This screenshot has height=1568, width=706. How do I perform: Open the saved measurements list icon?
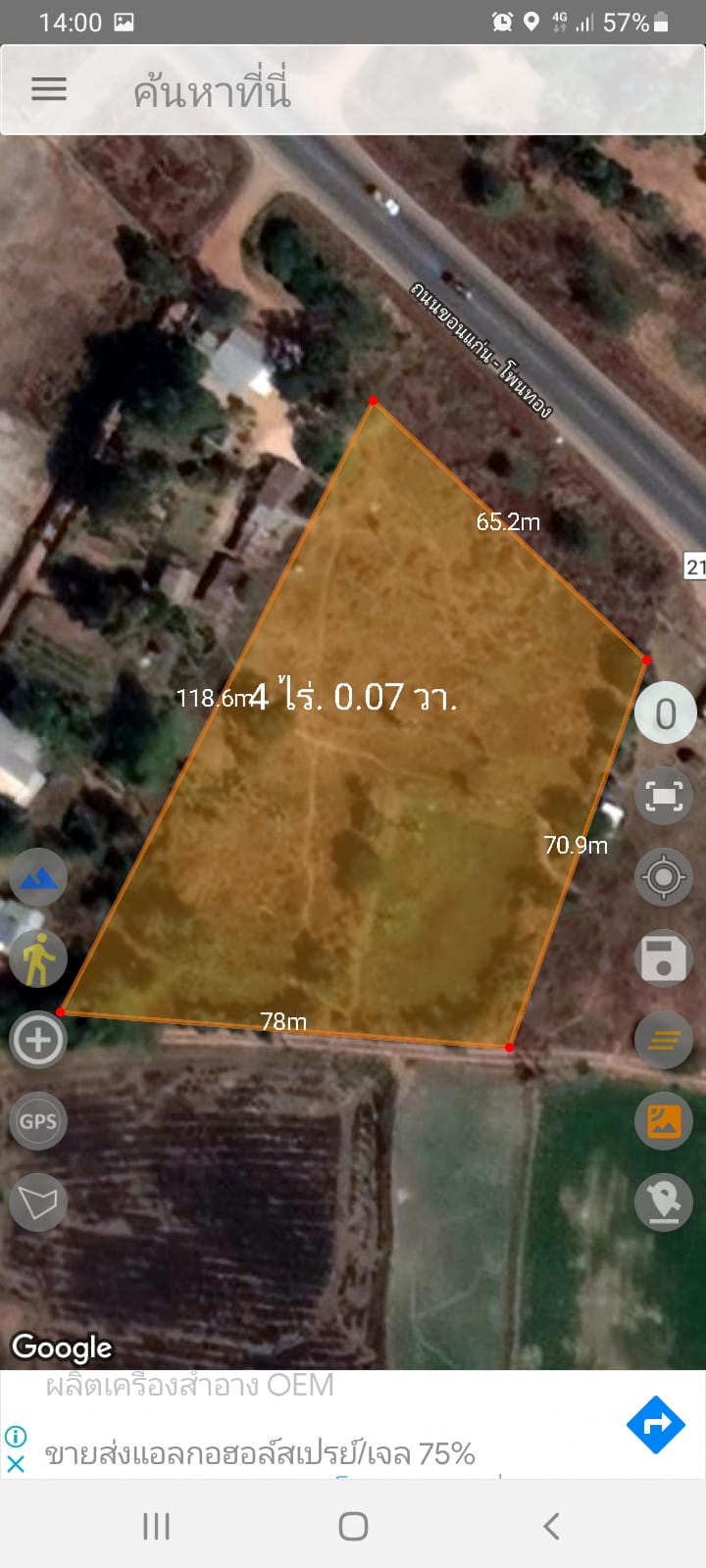pos(664,1039)
